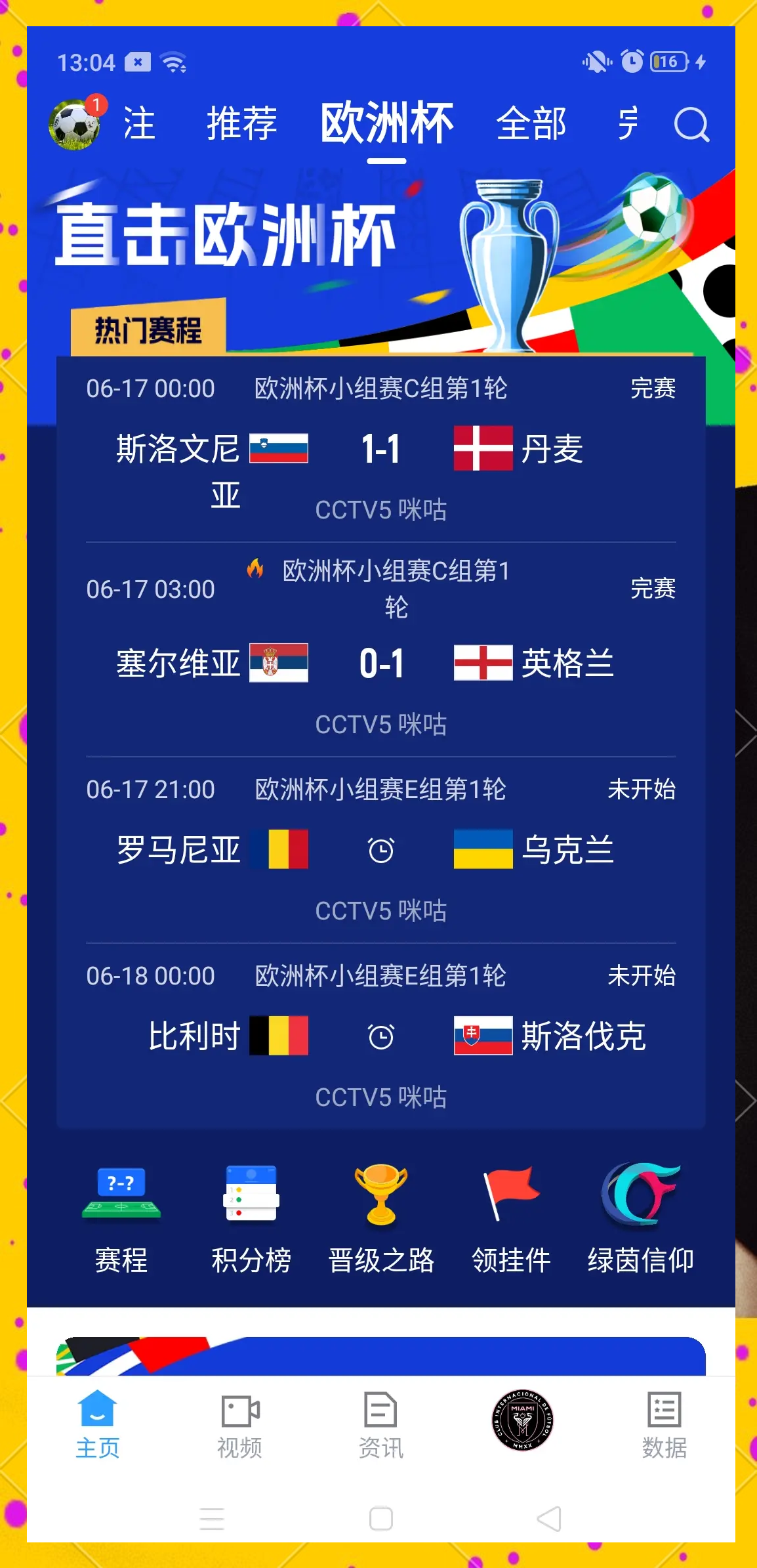Viewport: 757px width, 1568px height.
Task: Tap the 领挂件 flag shortcut
Action: [x=511, y=1218]
